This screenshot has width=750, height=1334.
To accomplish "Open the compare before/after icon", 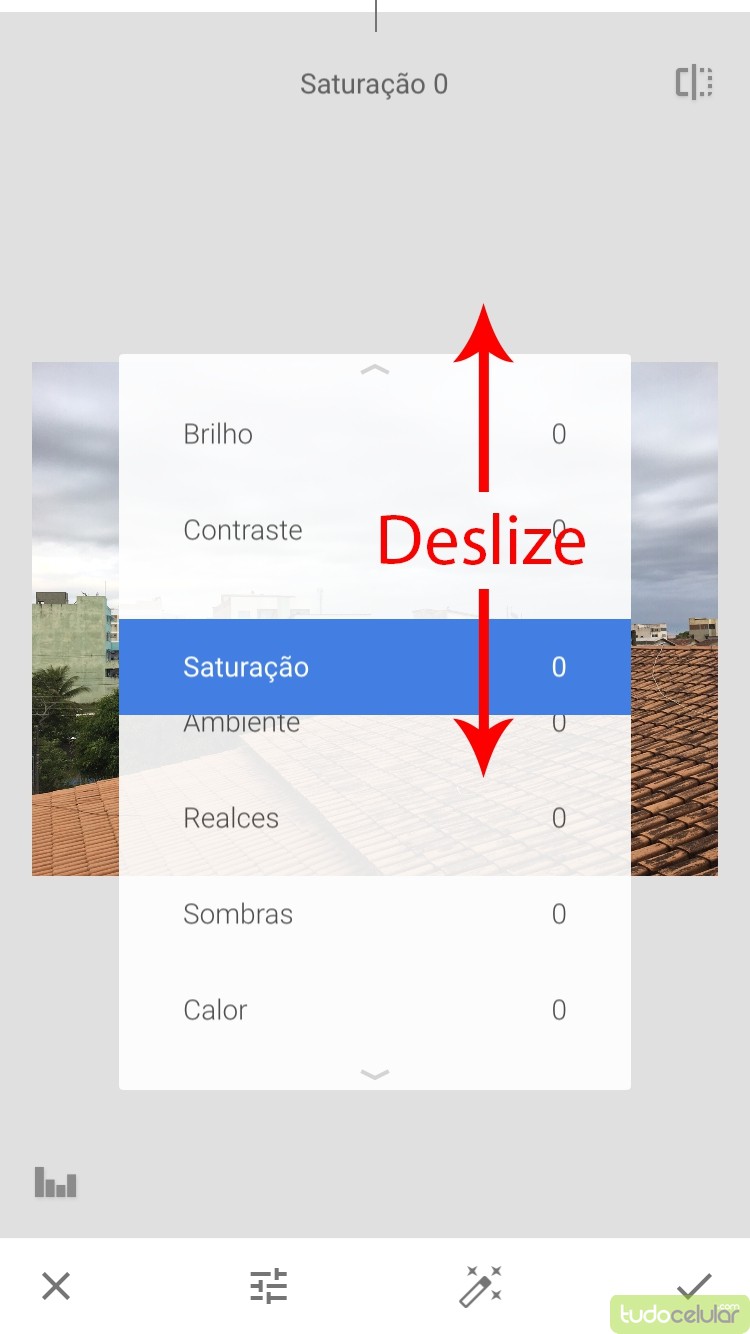I will coord(694,83).
